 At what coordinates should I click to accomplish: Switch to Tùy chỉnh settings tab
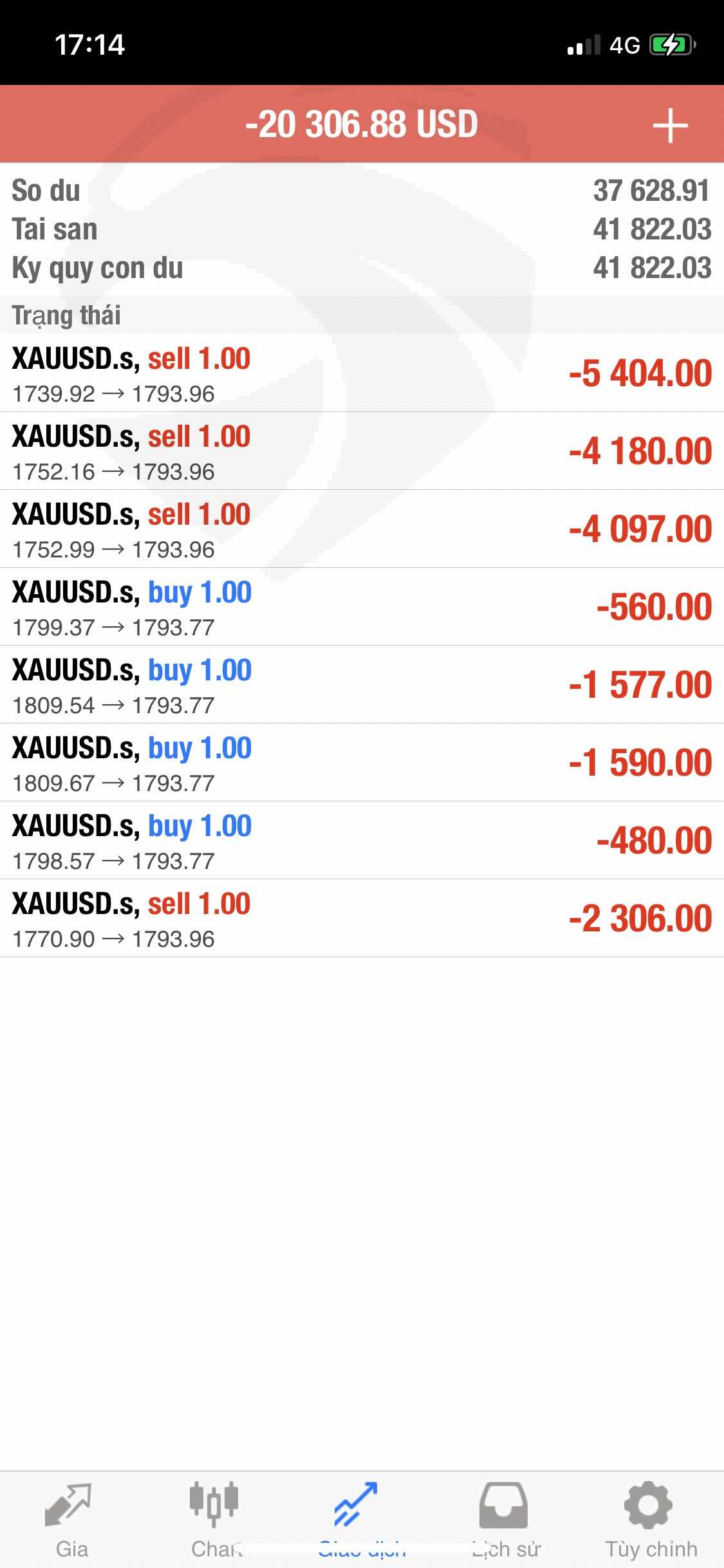651,1520
